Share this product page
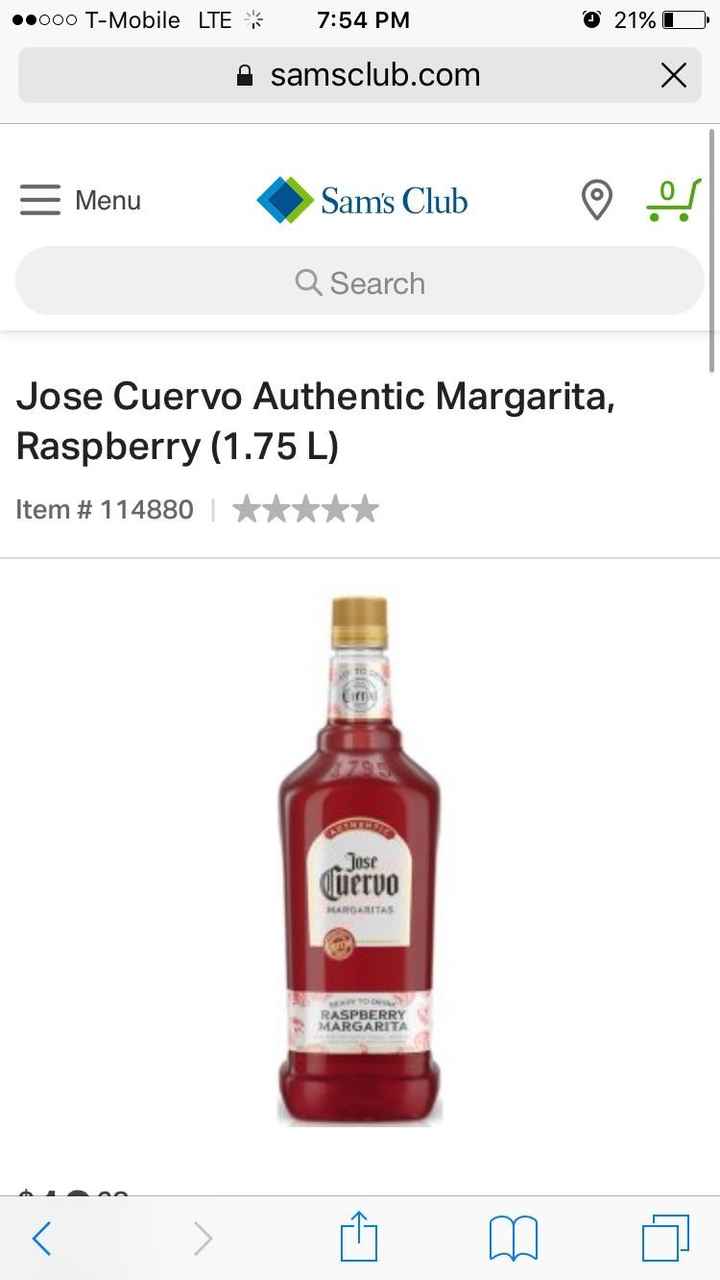The width and height of the screenshot is (720, 1280). [359, 1239]
